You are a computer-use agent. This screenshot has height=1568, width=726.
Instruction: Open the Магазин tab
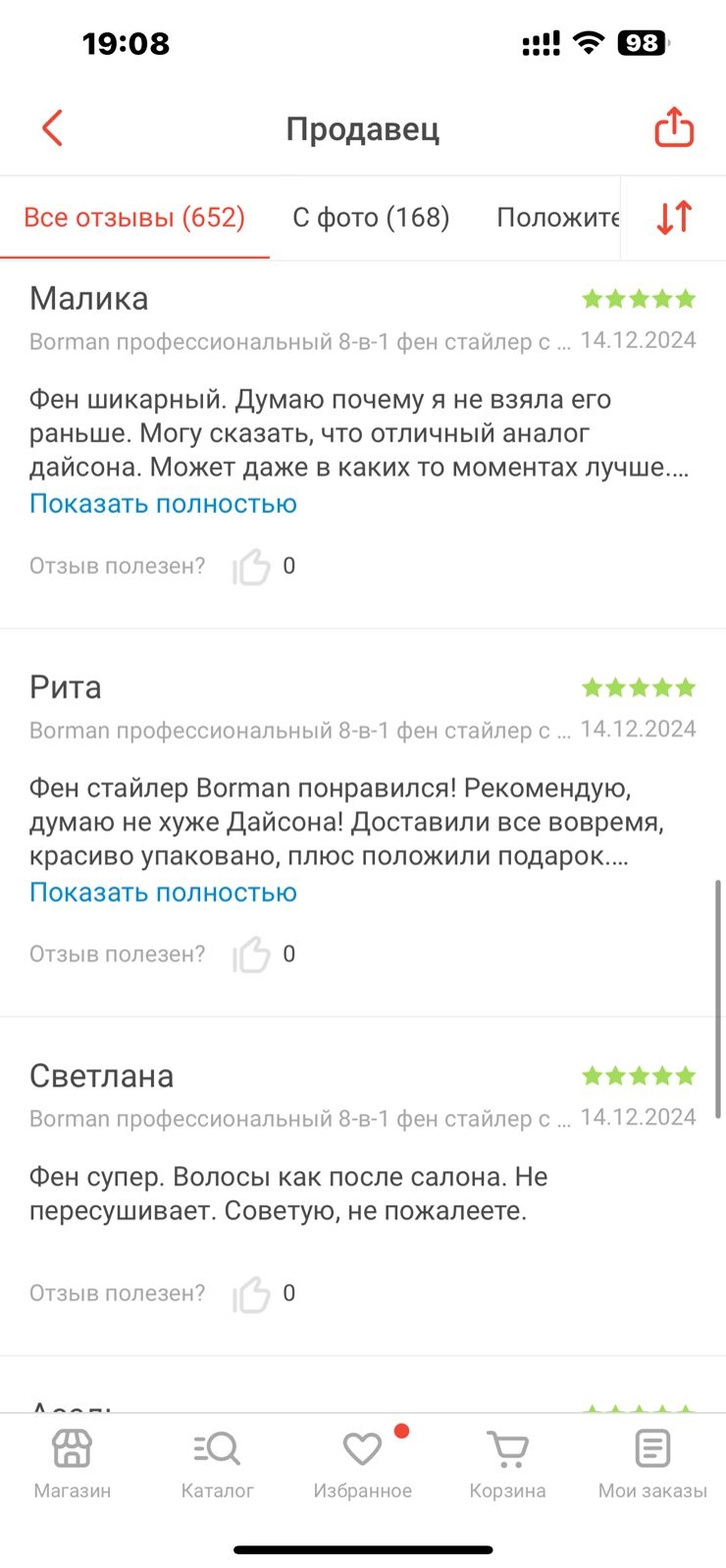click(72, 1464)
